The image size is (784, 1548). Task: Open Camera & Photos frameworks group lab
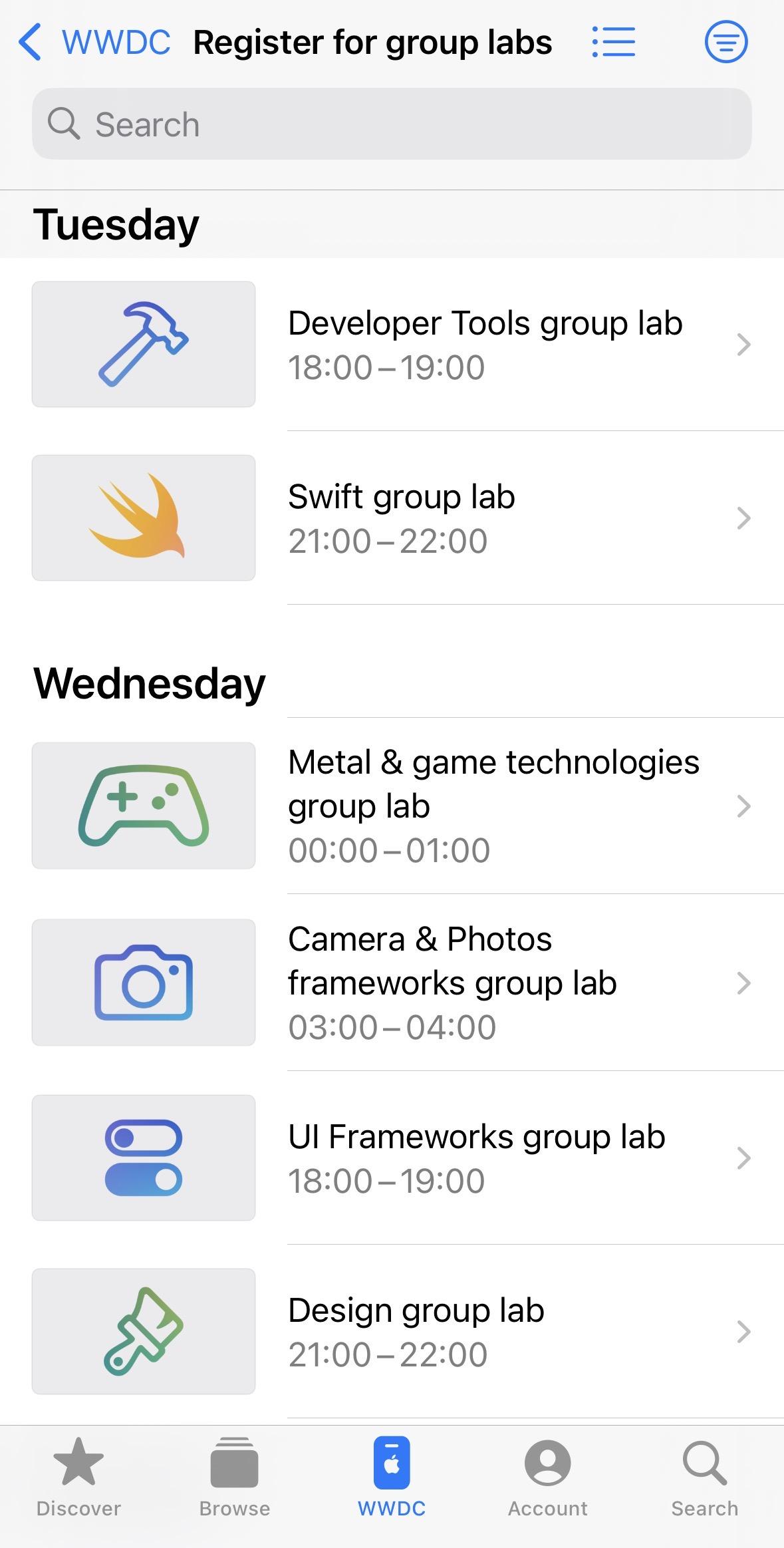click(392, 983)
